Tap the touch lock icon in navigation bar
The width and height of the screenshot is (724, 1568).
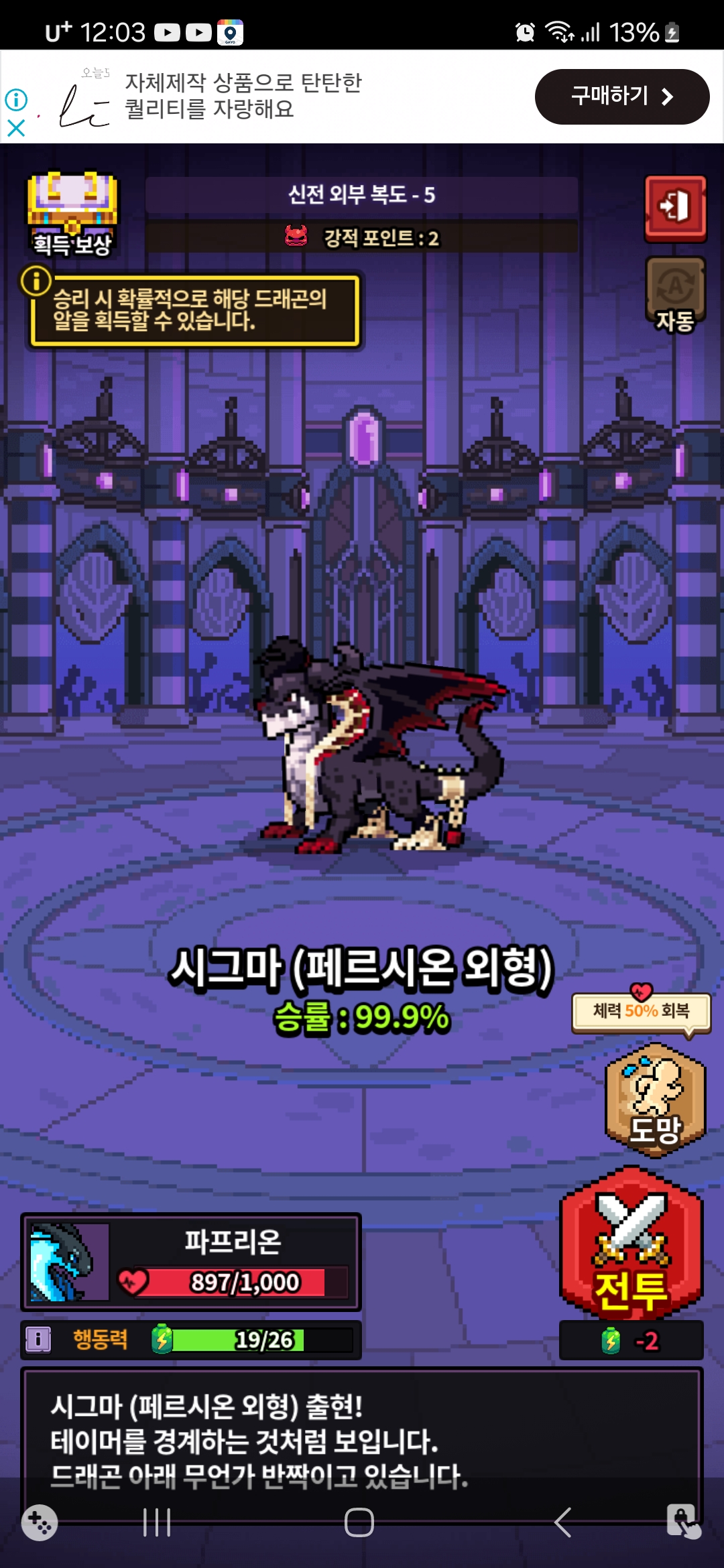(x=682, y=1522)
